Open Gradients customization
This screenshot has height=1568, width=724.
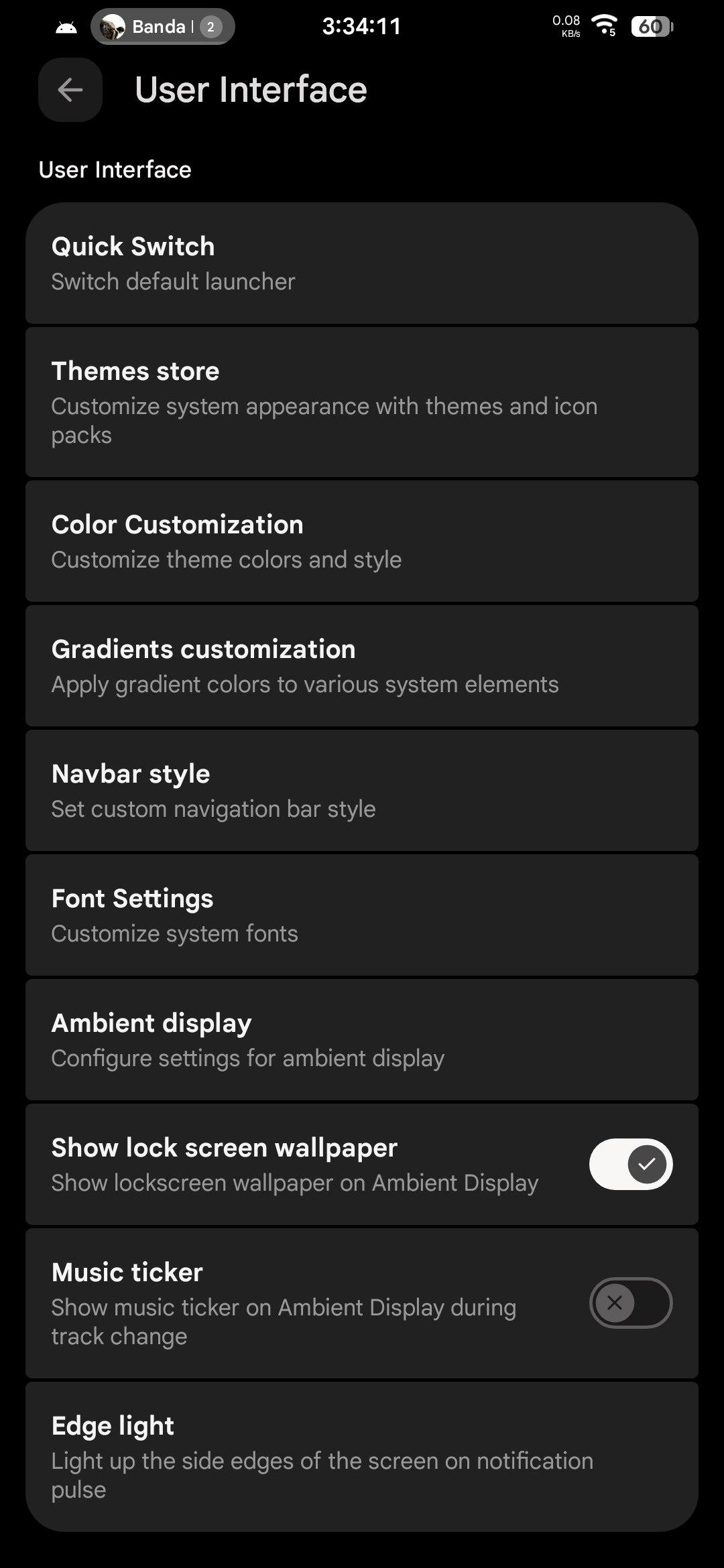362,666
